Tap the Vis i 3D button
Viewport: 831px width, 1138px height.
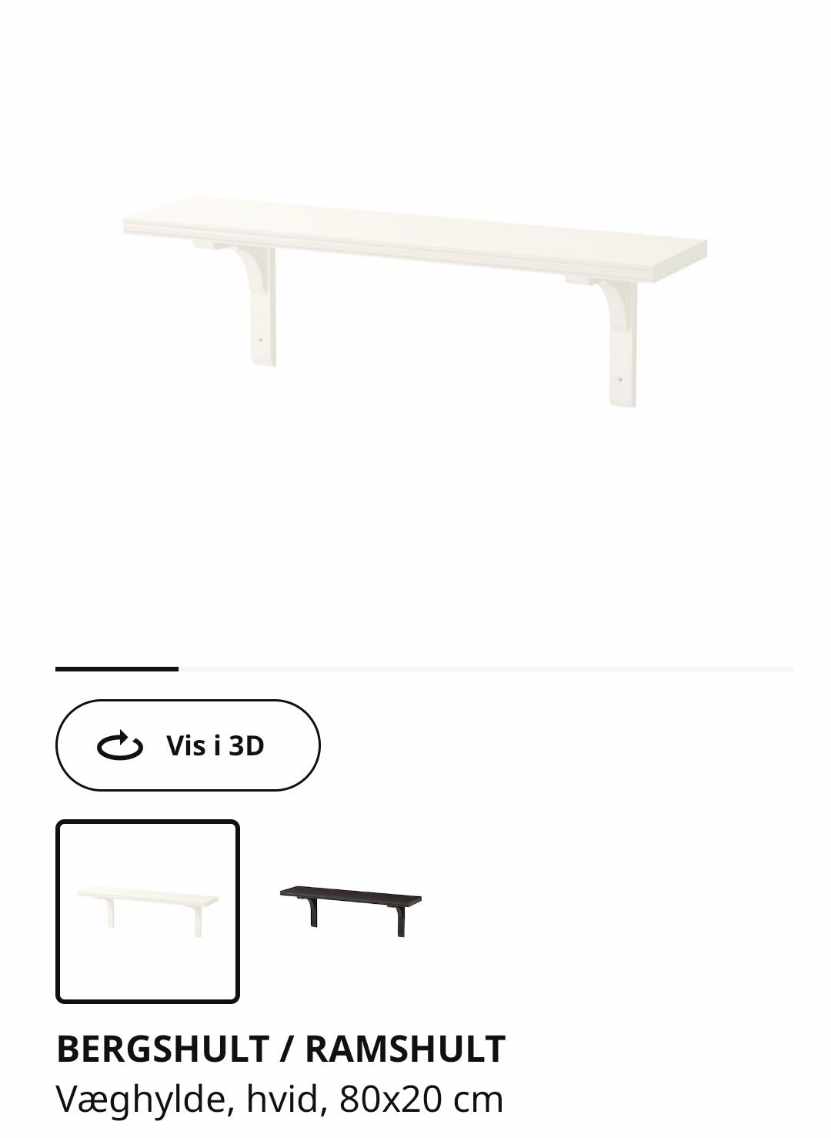(188, 745)
